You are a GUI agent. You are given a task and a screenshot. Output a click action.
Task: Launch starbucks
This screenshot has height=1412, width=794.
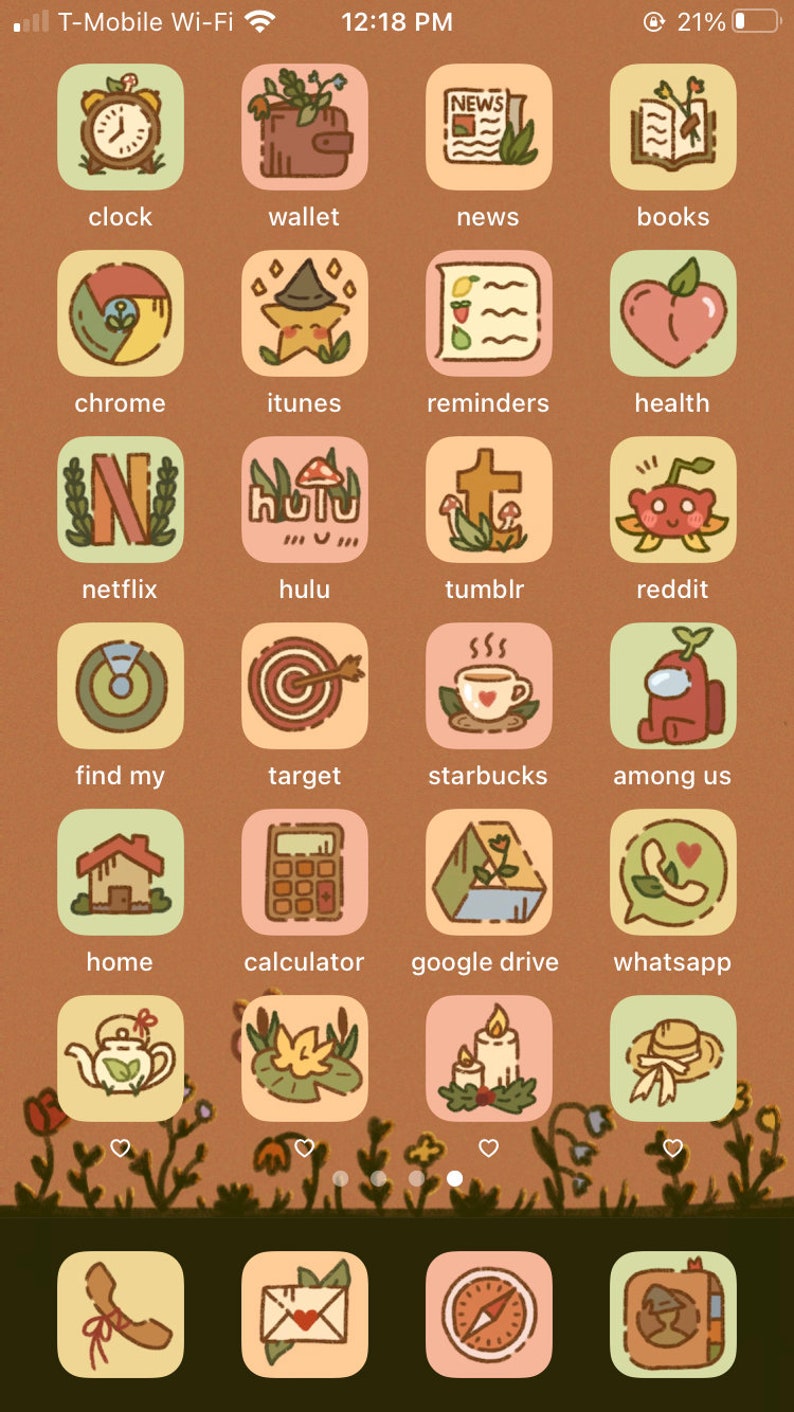pyautogui.click(x=488, y=686)
